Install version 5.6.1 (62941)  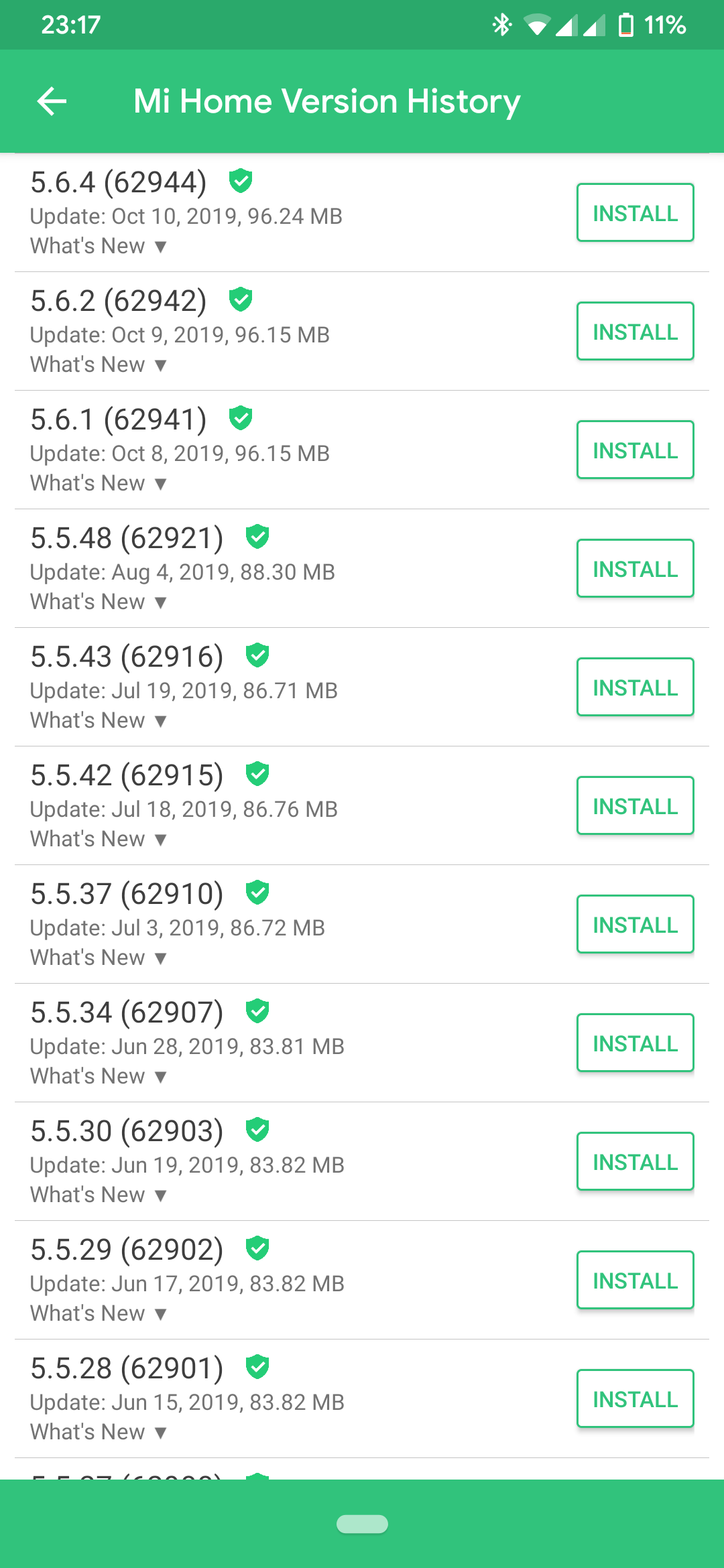click(x=635, y=450)
